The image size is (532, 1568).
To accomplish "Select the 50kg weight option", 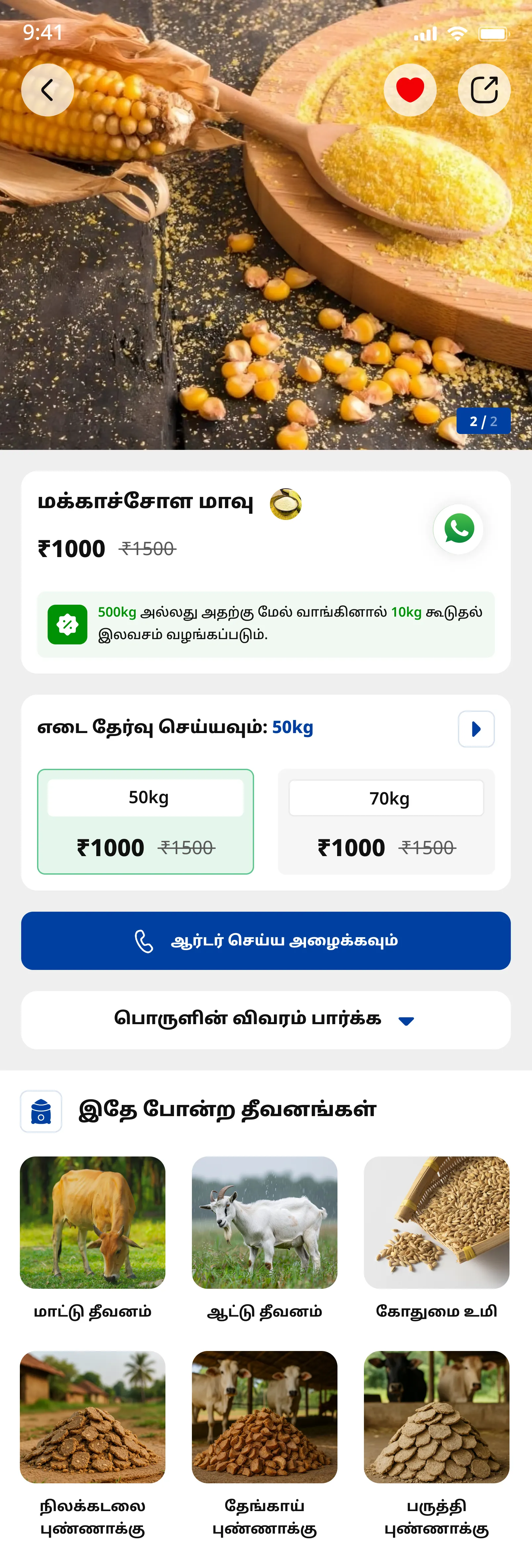I will point(146,821).
